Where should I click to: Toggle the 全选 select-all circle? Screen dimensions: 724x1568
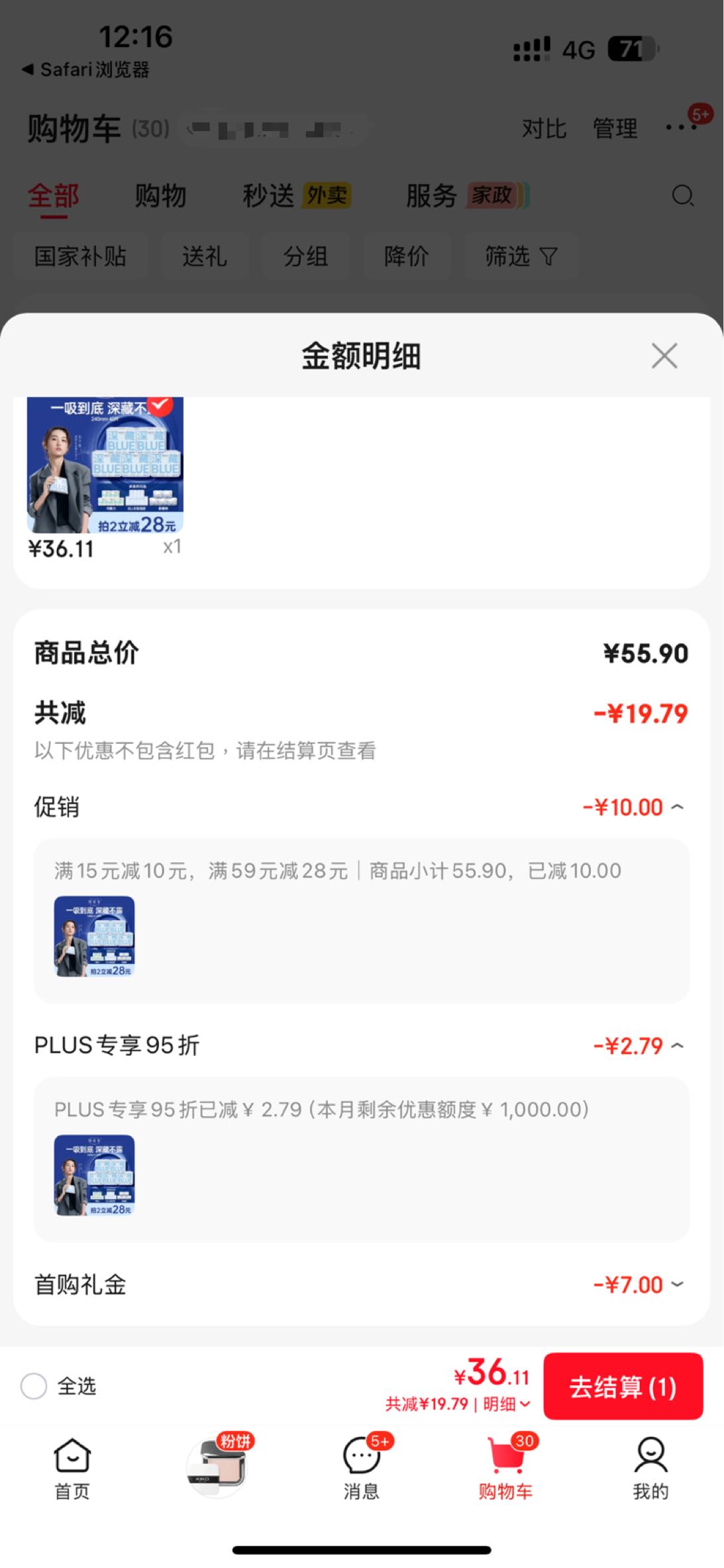coord(34,1386)
